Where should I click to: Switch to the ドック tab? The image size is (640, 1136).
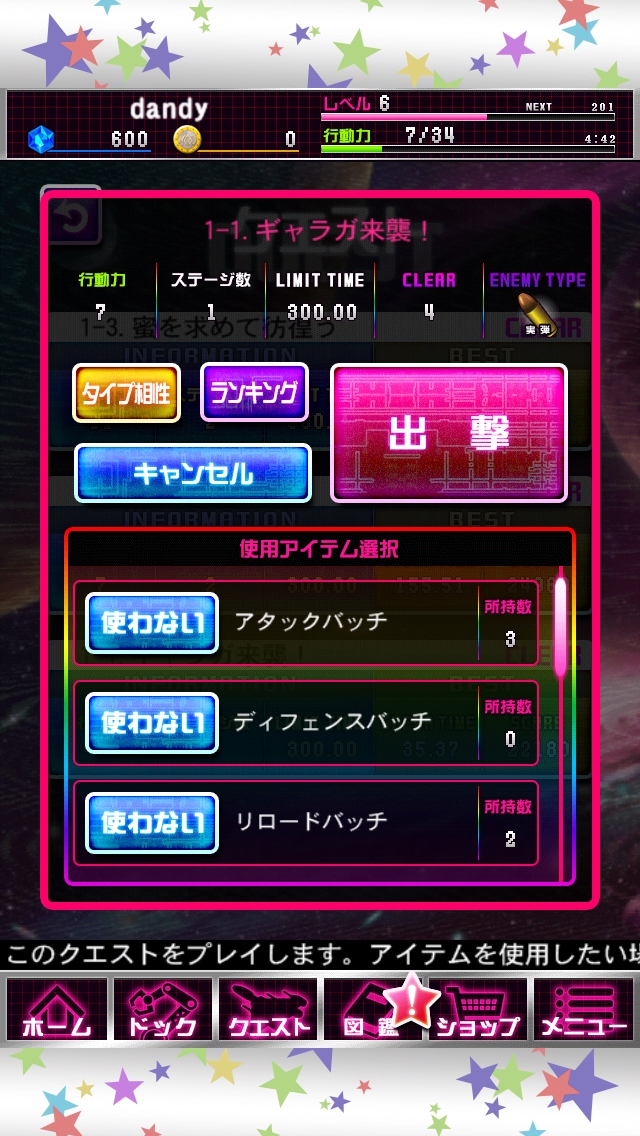[162, 1010]
